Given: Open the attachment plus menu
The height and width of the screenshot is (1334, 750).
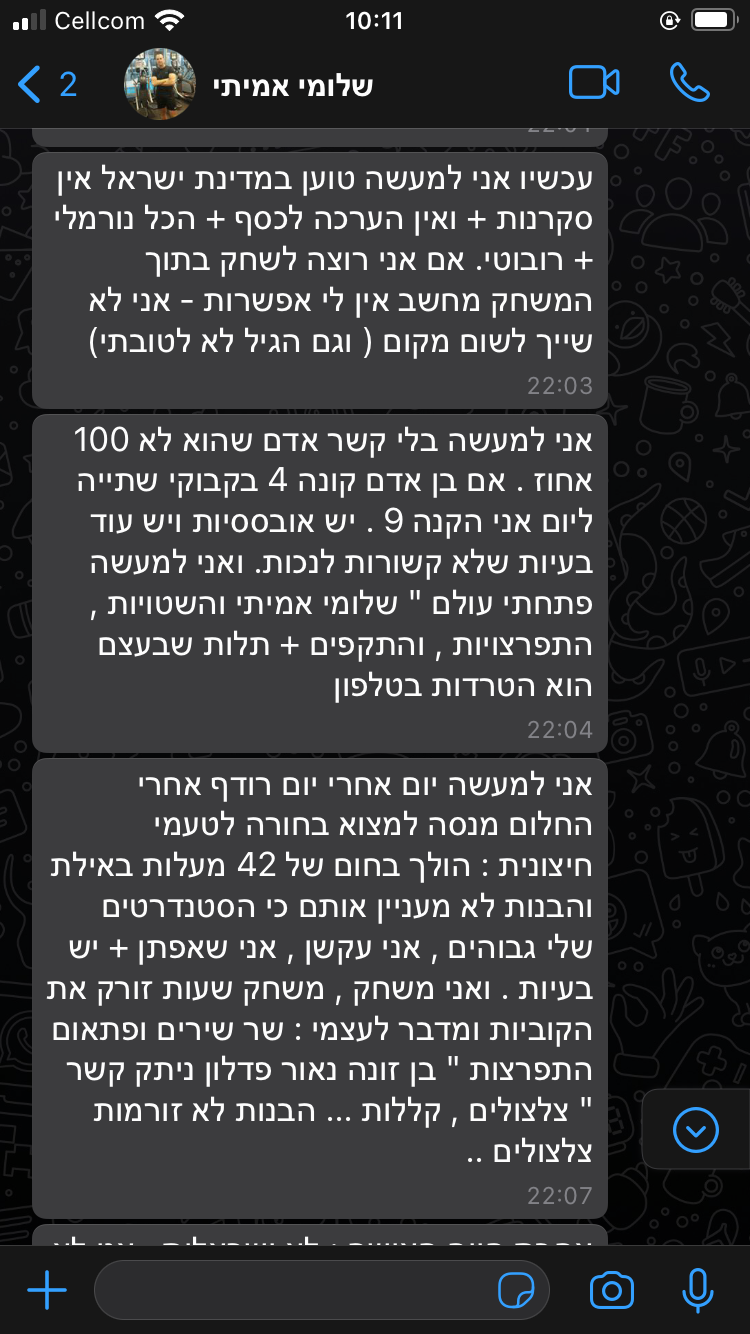Looking at the screenshot, I should pyautogui.click(x=46, y=1291).
